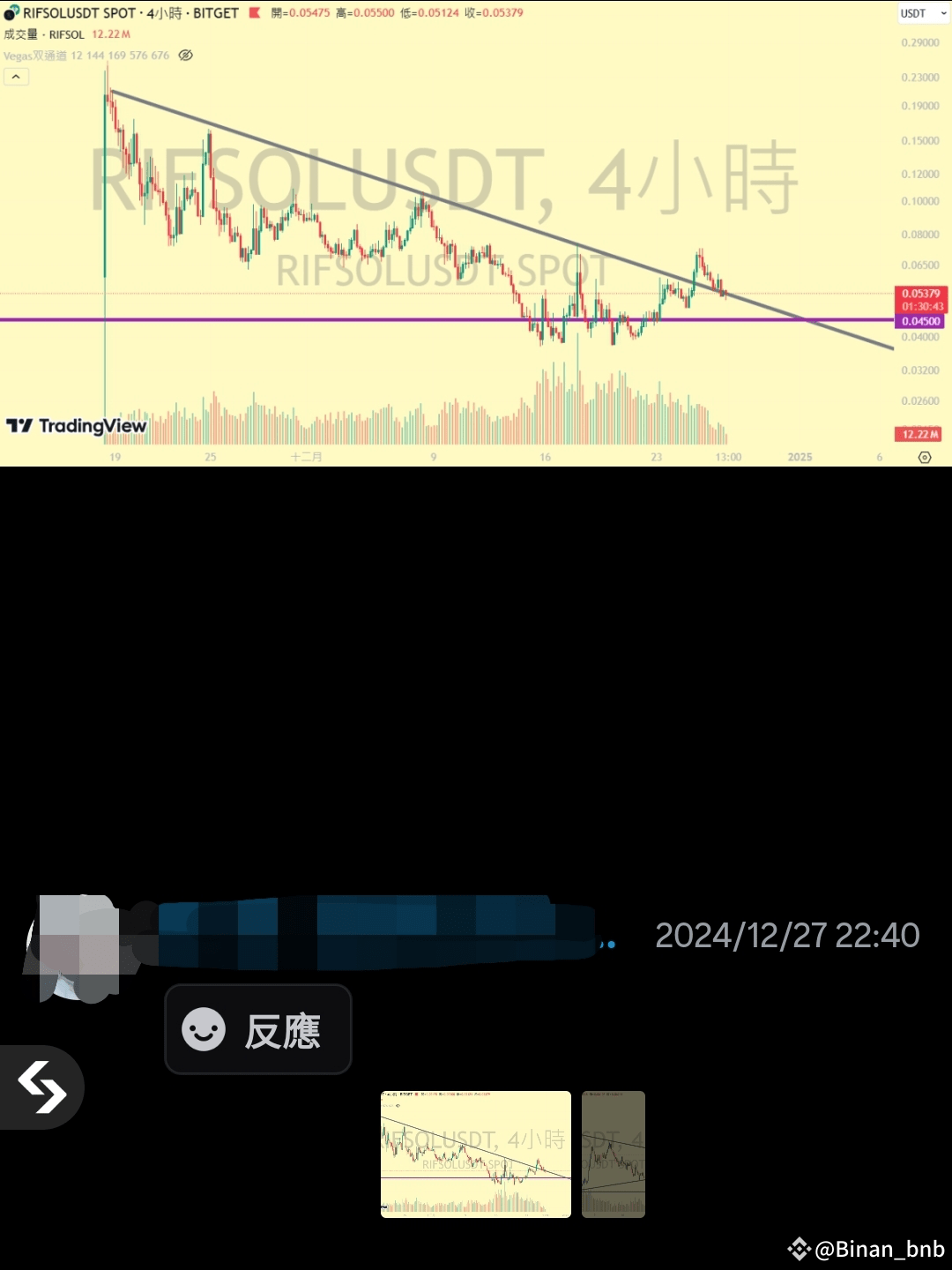The width and height of the screenshot is (952, 1270).
Task: Select the first chart thumbnail
Action: pyautogui.click(x=476, y=1154)
